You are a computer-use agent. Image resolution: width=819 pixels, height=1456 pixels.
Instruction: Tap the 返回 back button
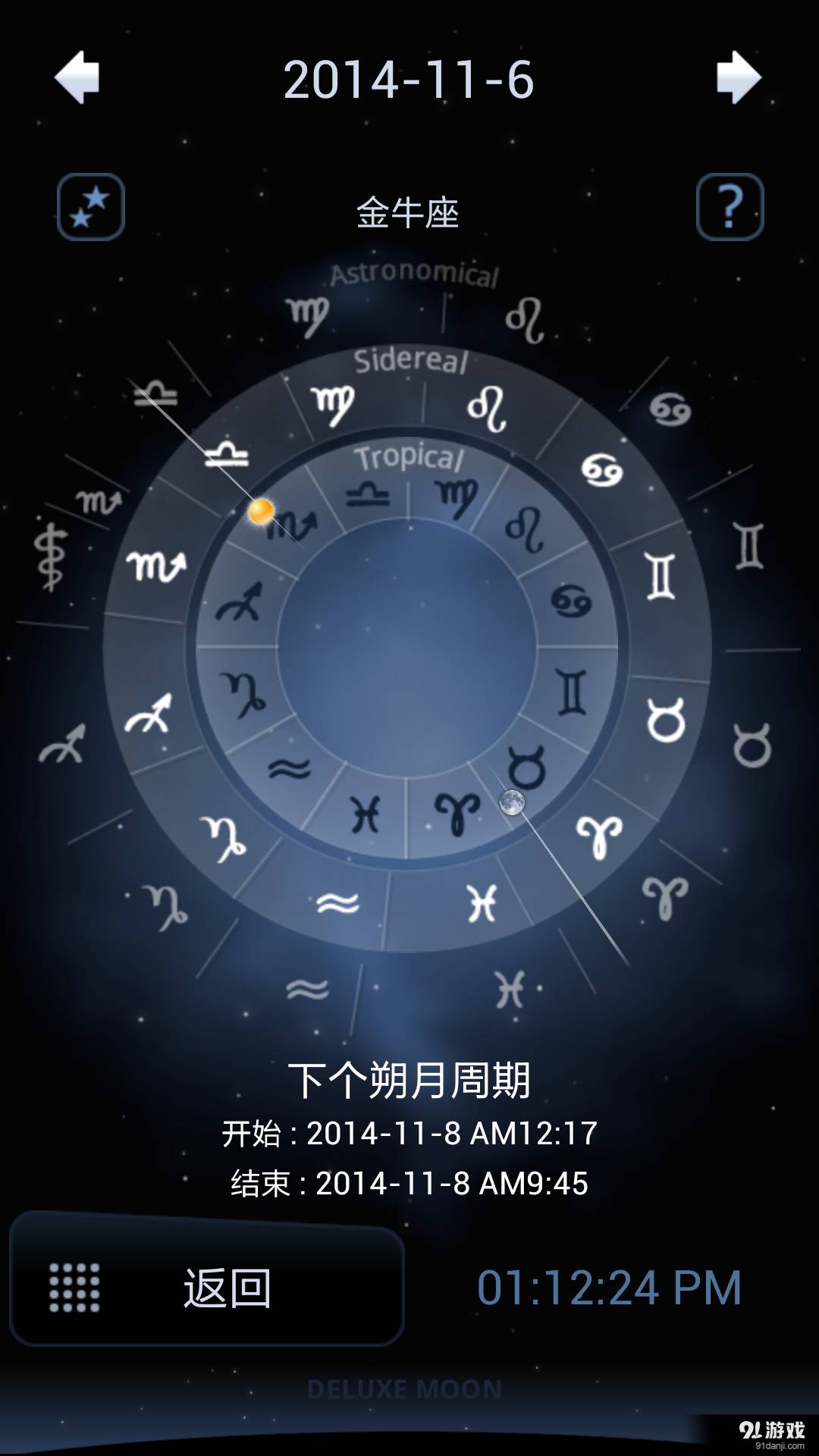click(206, 1287)
